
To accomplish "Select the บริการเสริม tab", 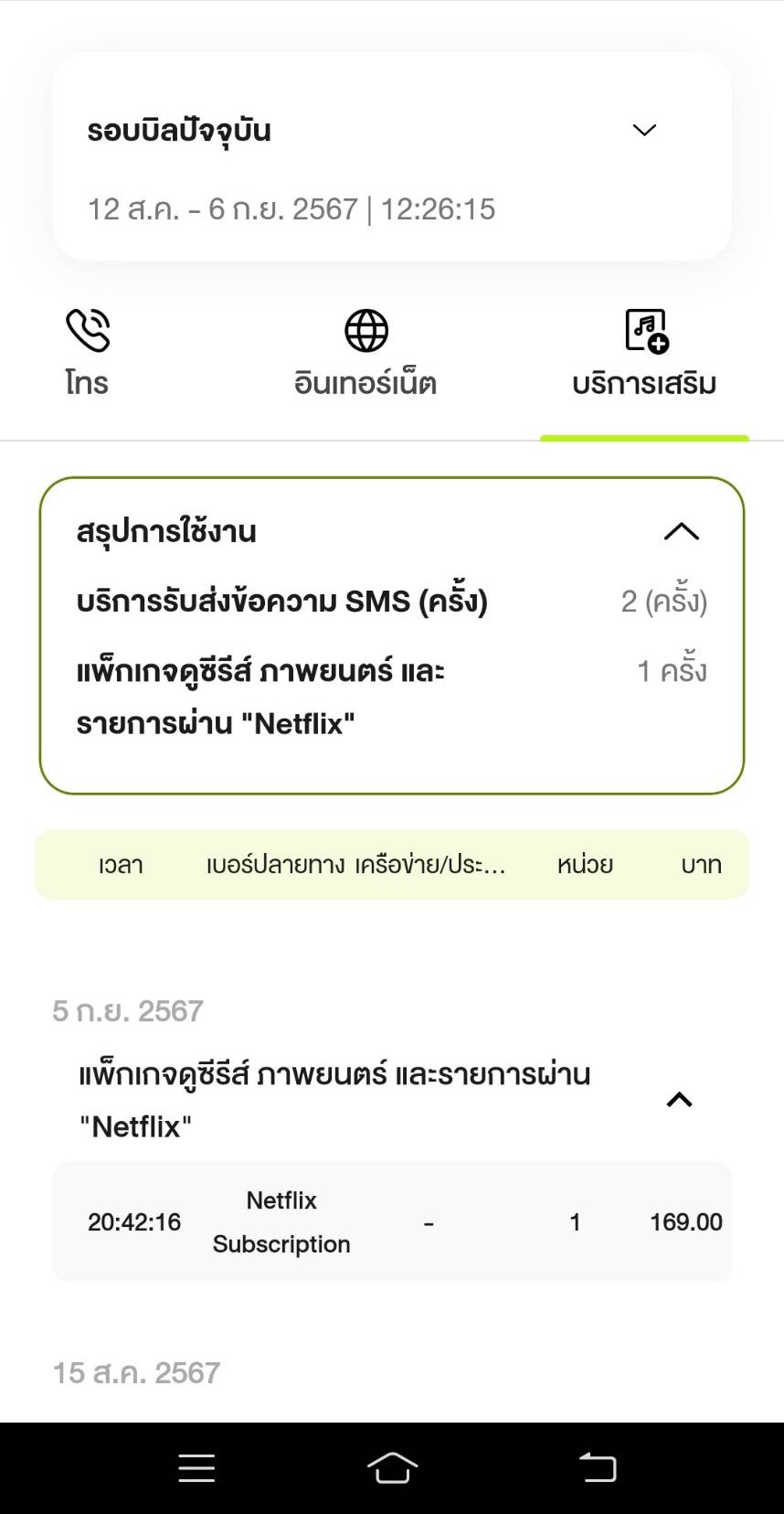I will point(644,353).
